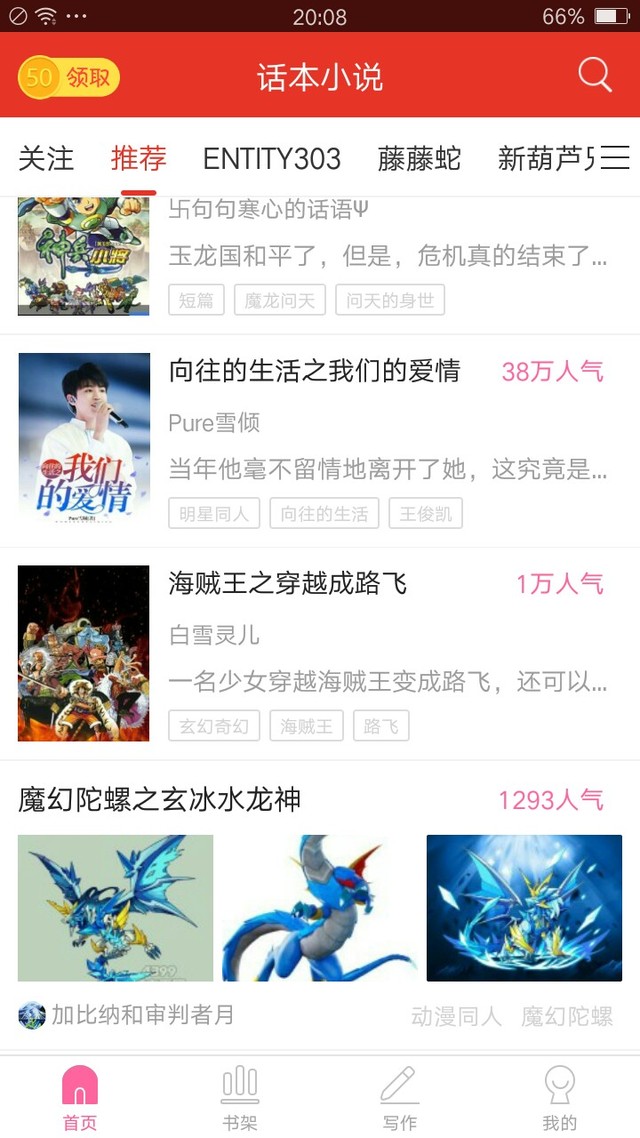Switch to the 写作 writing tab
The image size is (640, 1138).
click(400, 1097)
